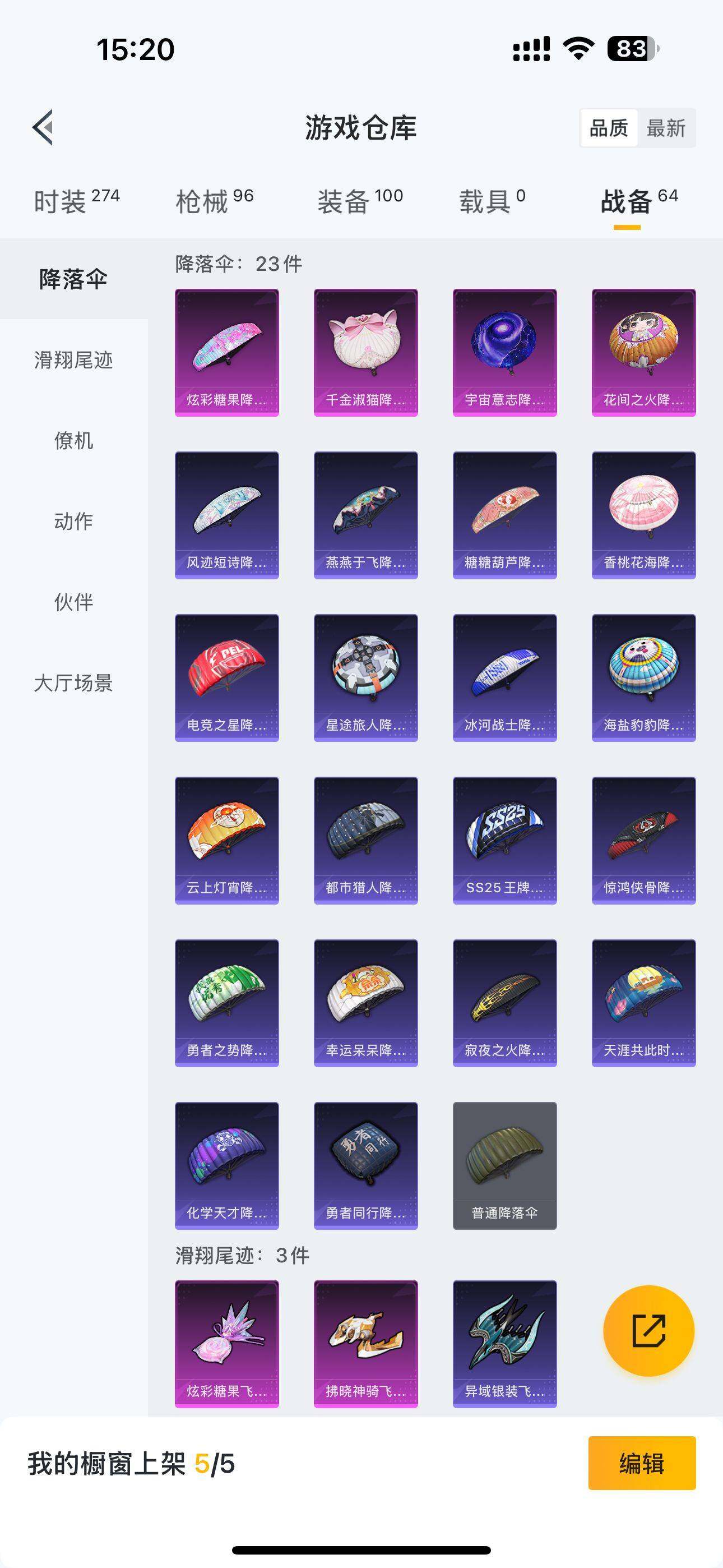Jump to 滑翔尾迹 in the sidebar
The height and width of the screenshot is (1568, 723).
(x=73, y=361)
